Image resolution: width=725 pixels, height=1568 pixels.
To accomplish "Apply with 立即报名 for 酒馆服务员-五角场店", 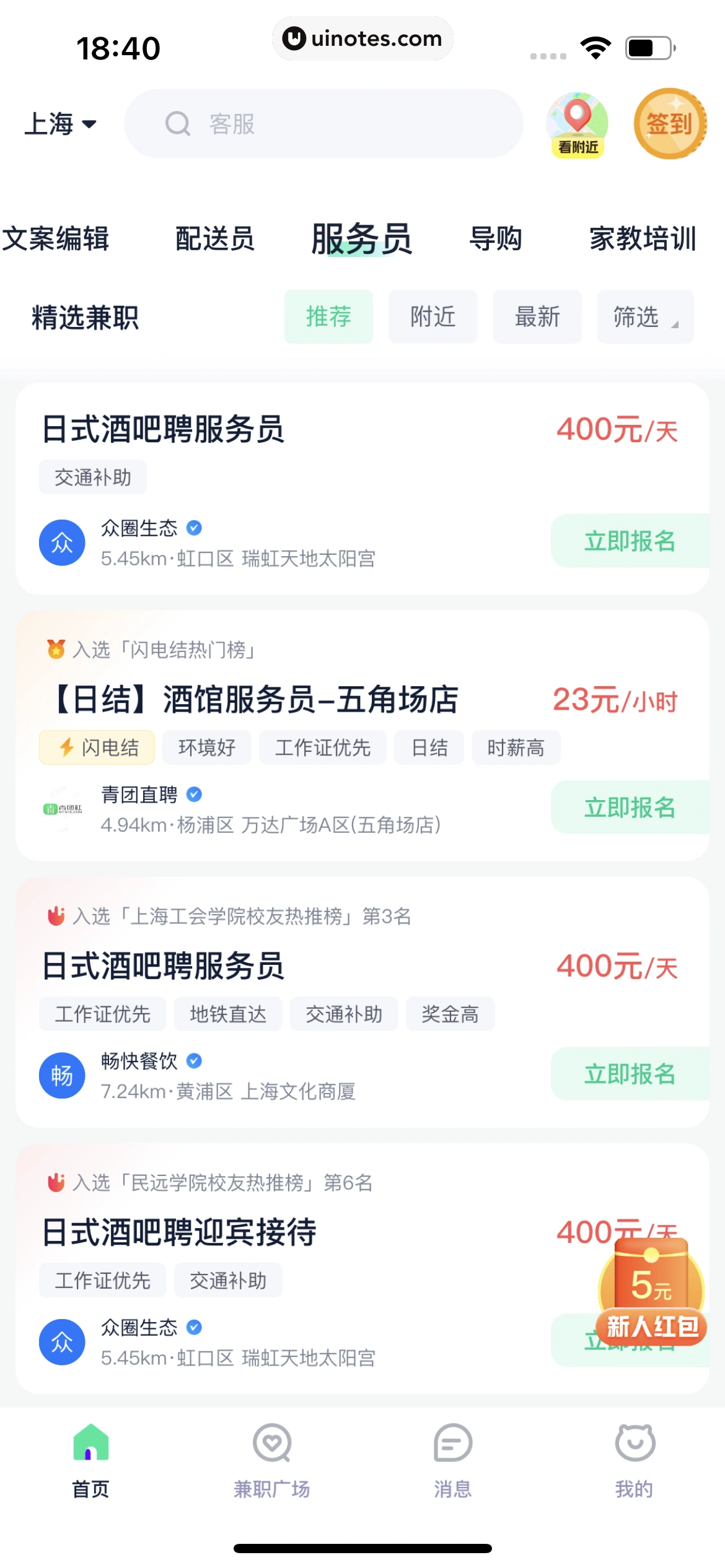I will tap(630, 808).
